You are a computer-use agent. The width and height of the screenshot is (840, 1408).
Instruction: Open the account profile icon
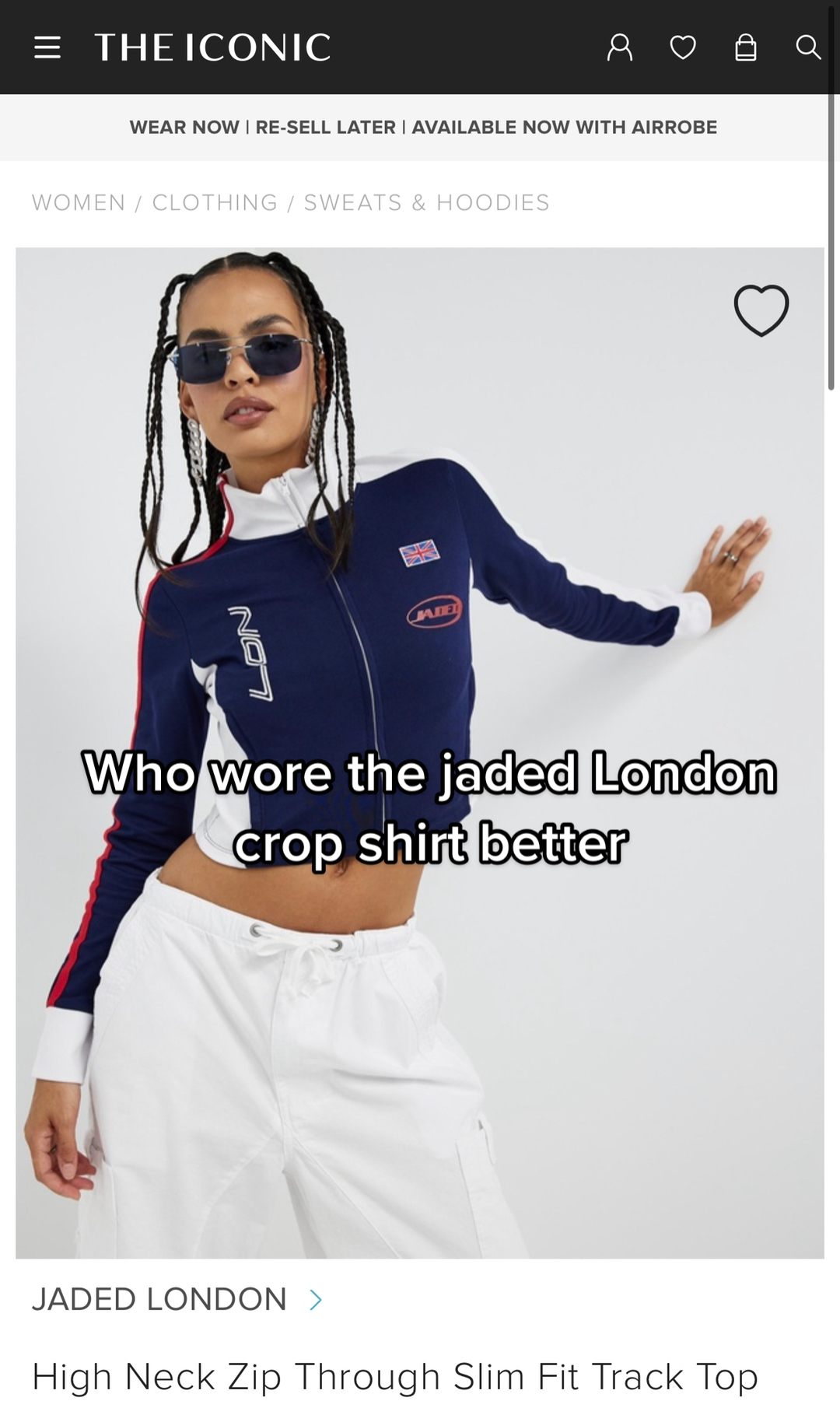[620, 47]
